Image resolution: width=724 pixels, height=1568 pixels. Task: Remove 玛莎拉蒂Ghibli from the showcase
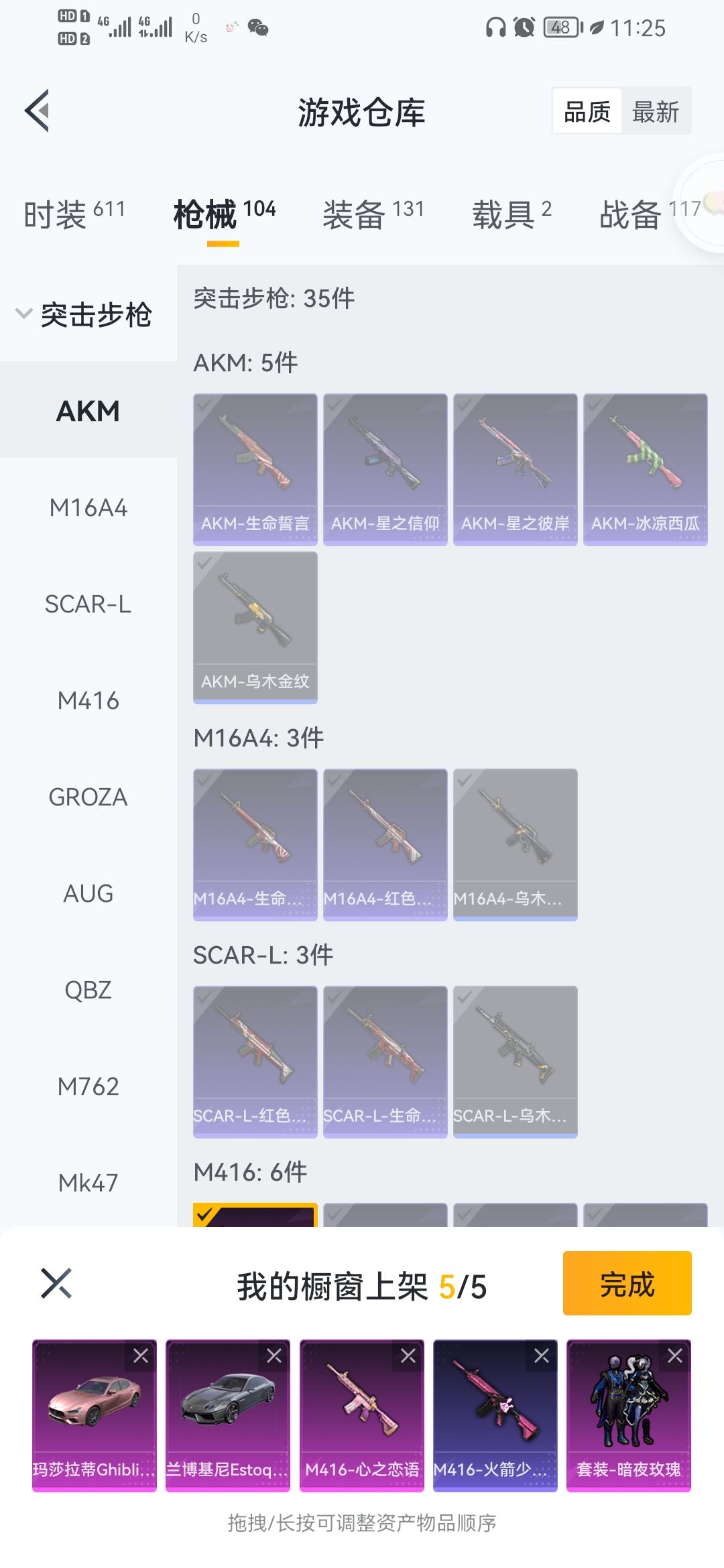point(141,1356)
